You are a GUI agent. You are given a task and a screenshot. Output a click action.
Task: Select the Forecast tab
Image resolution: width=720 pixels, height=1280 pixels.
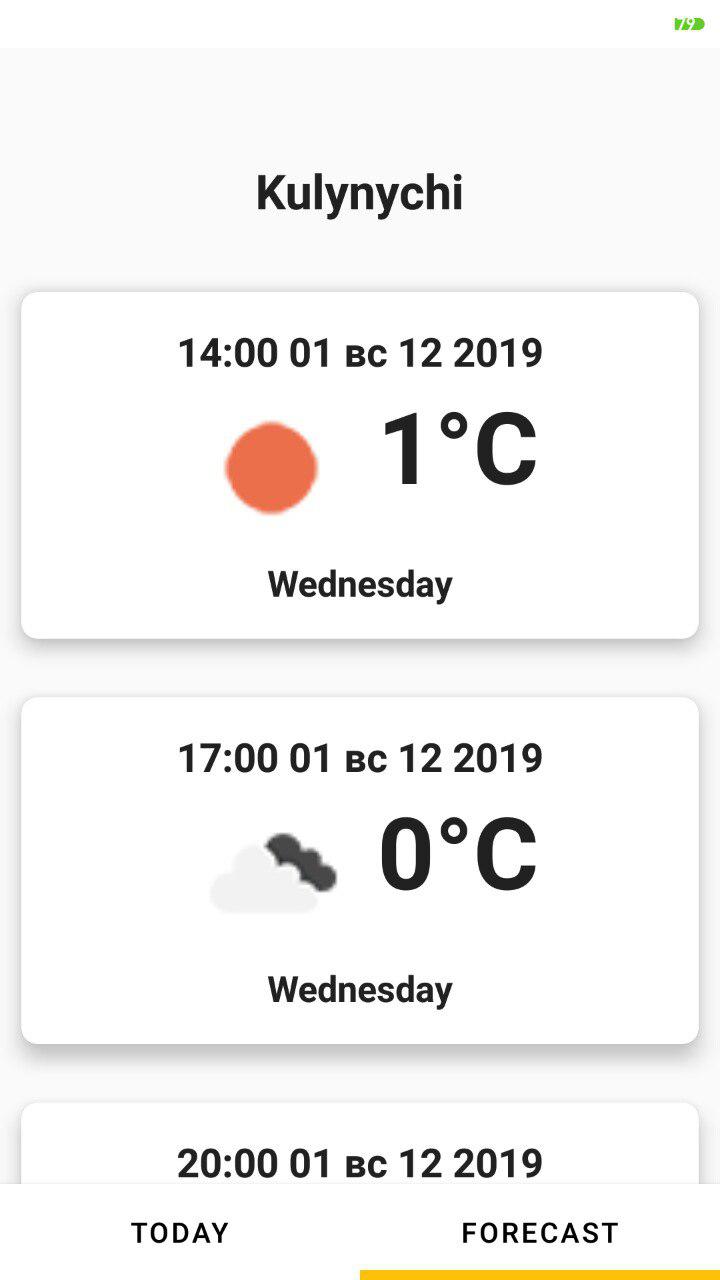point(540,1232)
